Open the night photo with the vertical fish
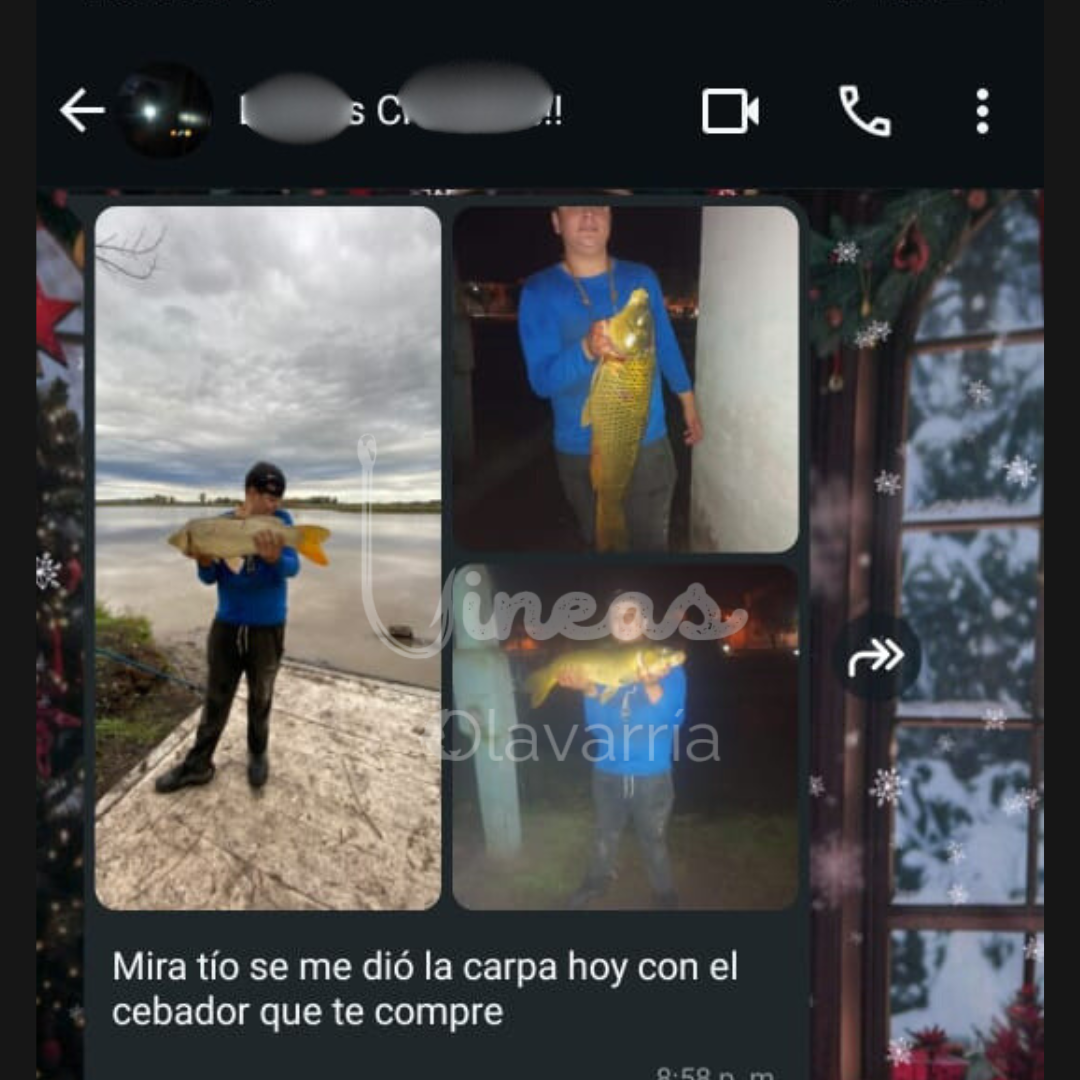Viewport: 1080px width, 1080px height. click(x=625, y=379)
